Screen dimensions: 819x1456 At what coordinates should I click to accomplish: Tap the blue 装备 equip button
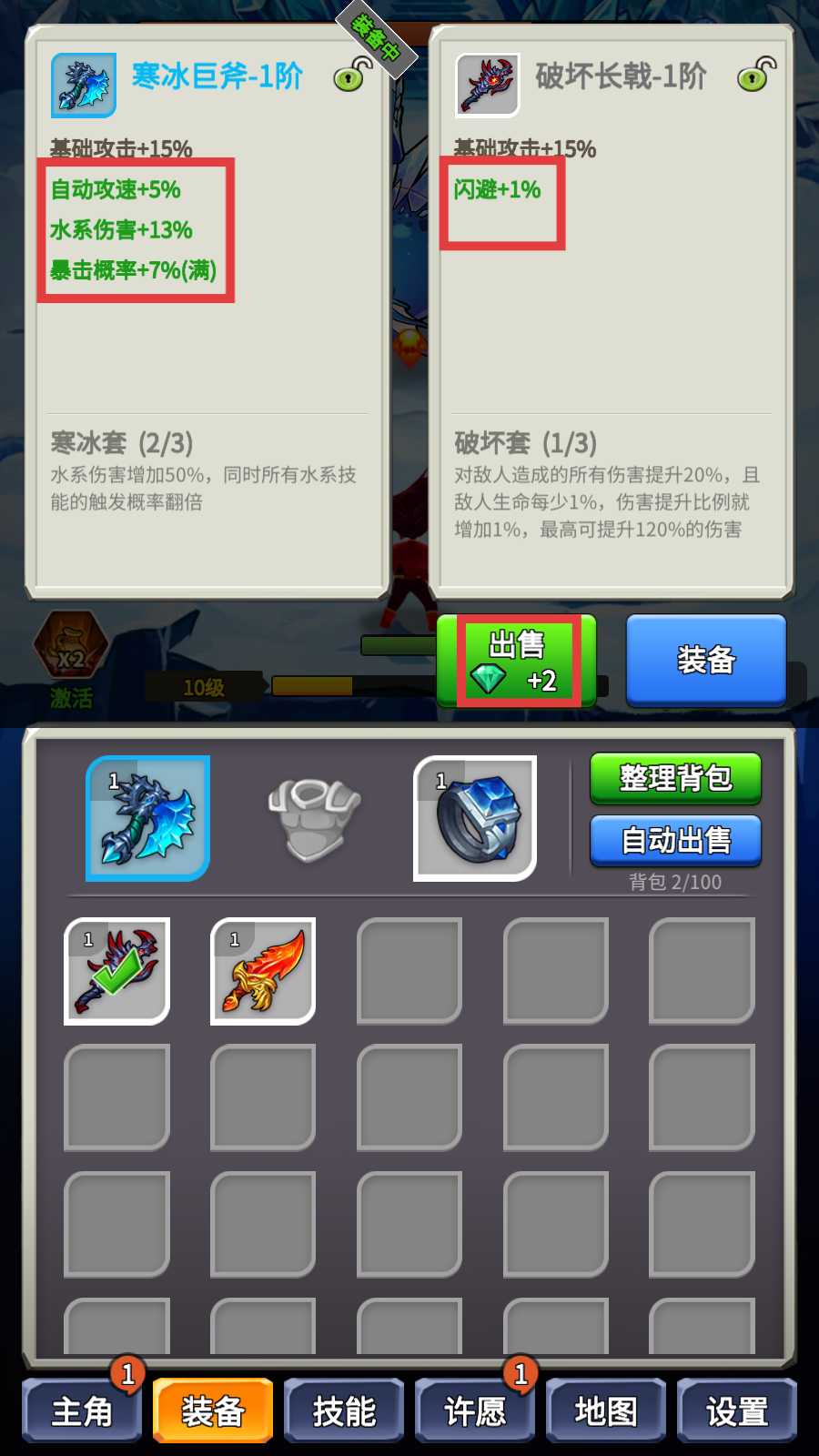point(705,660)
